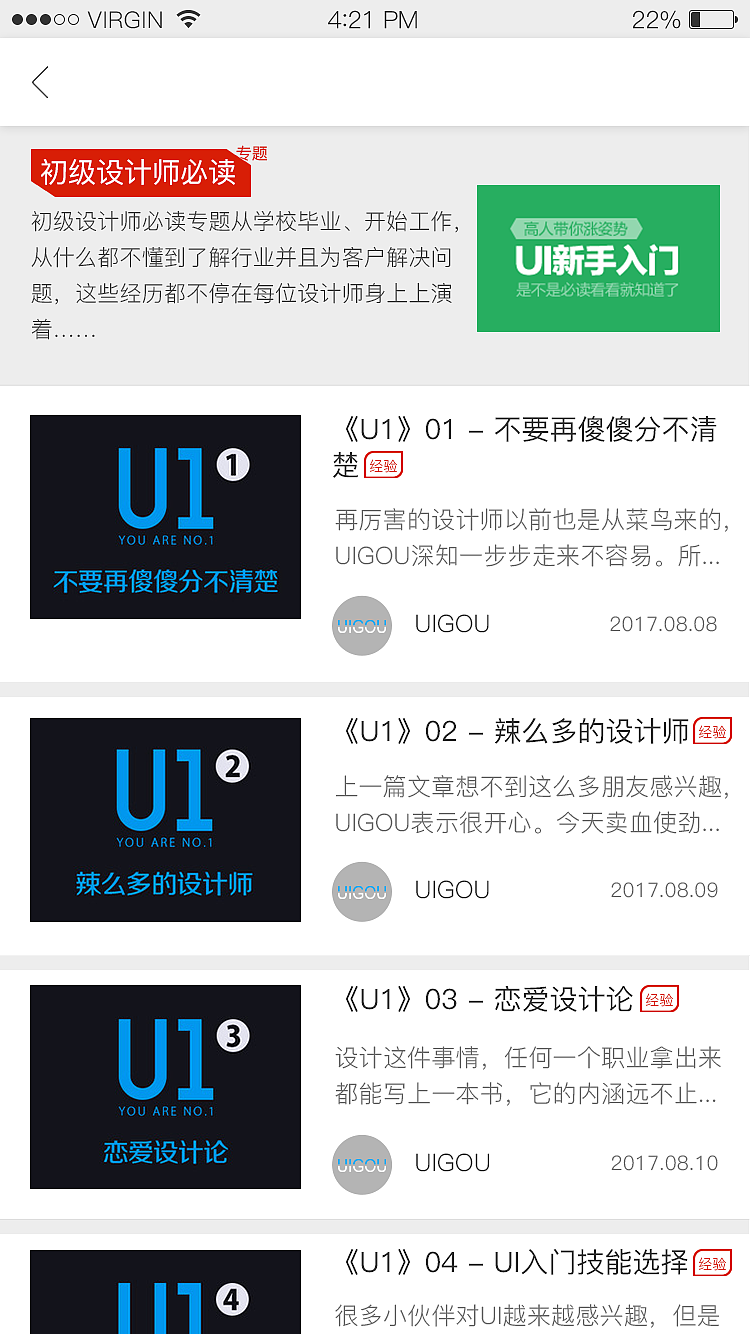
Task: Open the green UI新手入门 promo image
Action: pos(597,258)
